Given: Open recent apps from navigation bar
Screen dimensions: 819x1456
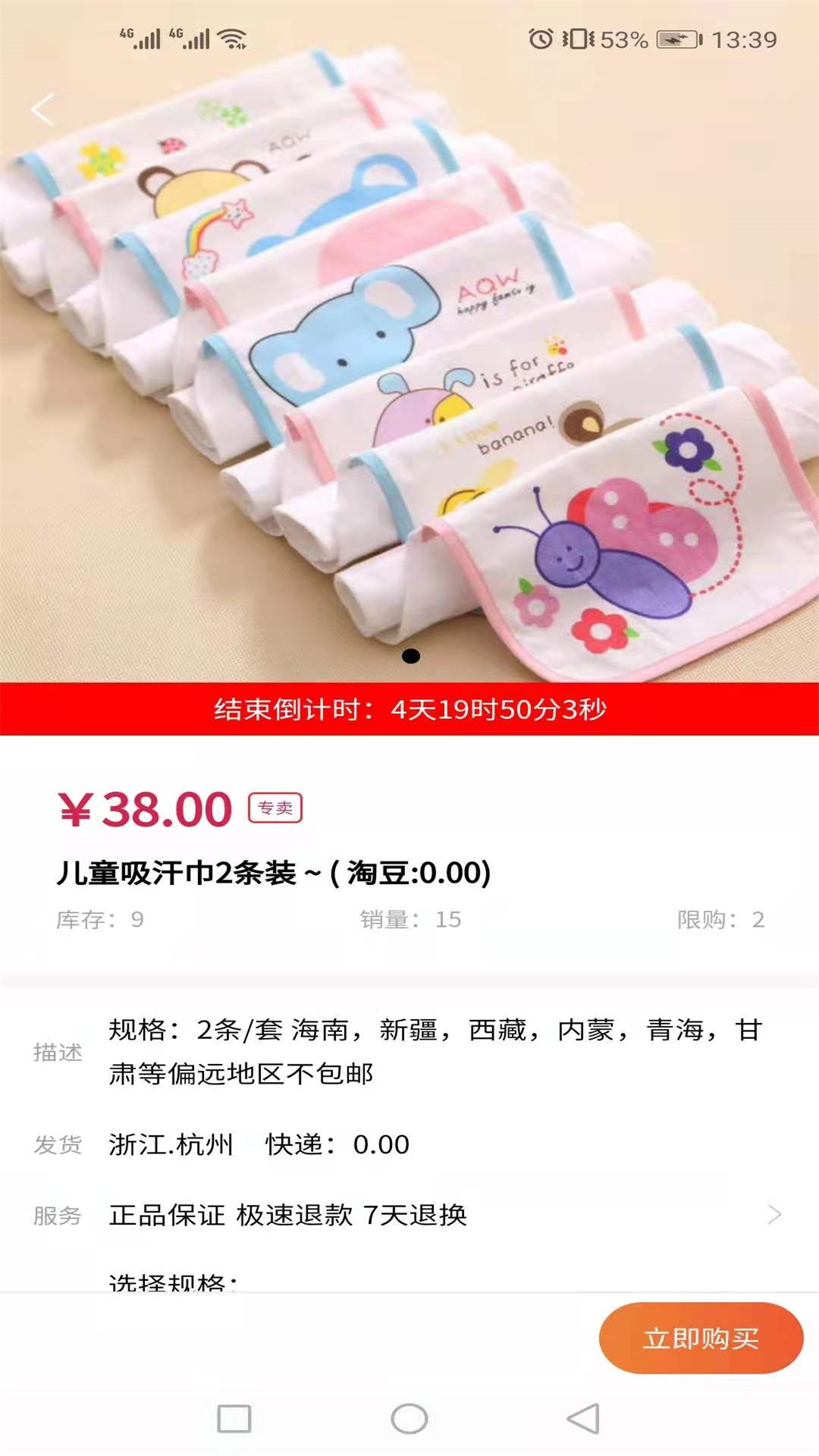Looking at the screenshot, I should pyautogui.click(x=234, y=1418).
